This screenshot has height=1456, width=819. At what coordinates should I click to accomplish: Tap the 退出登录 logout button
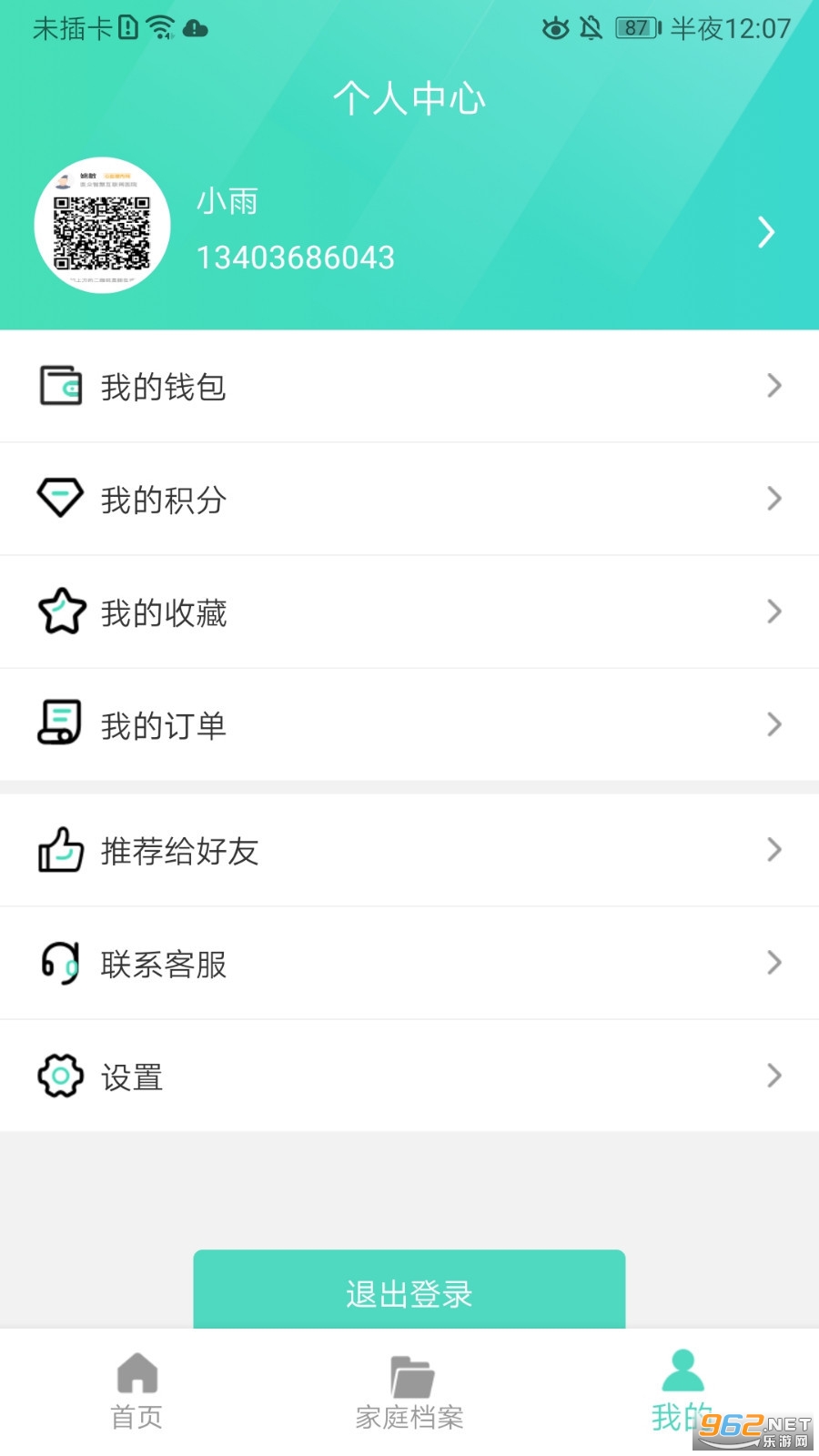[409, 1290]
